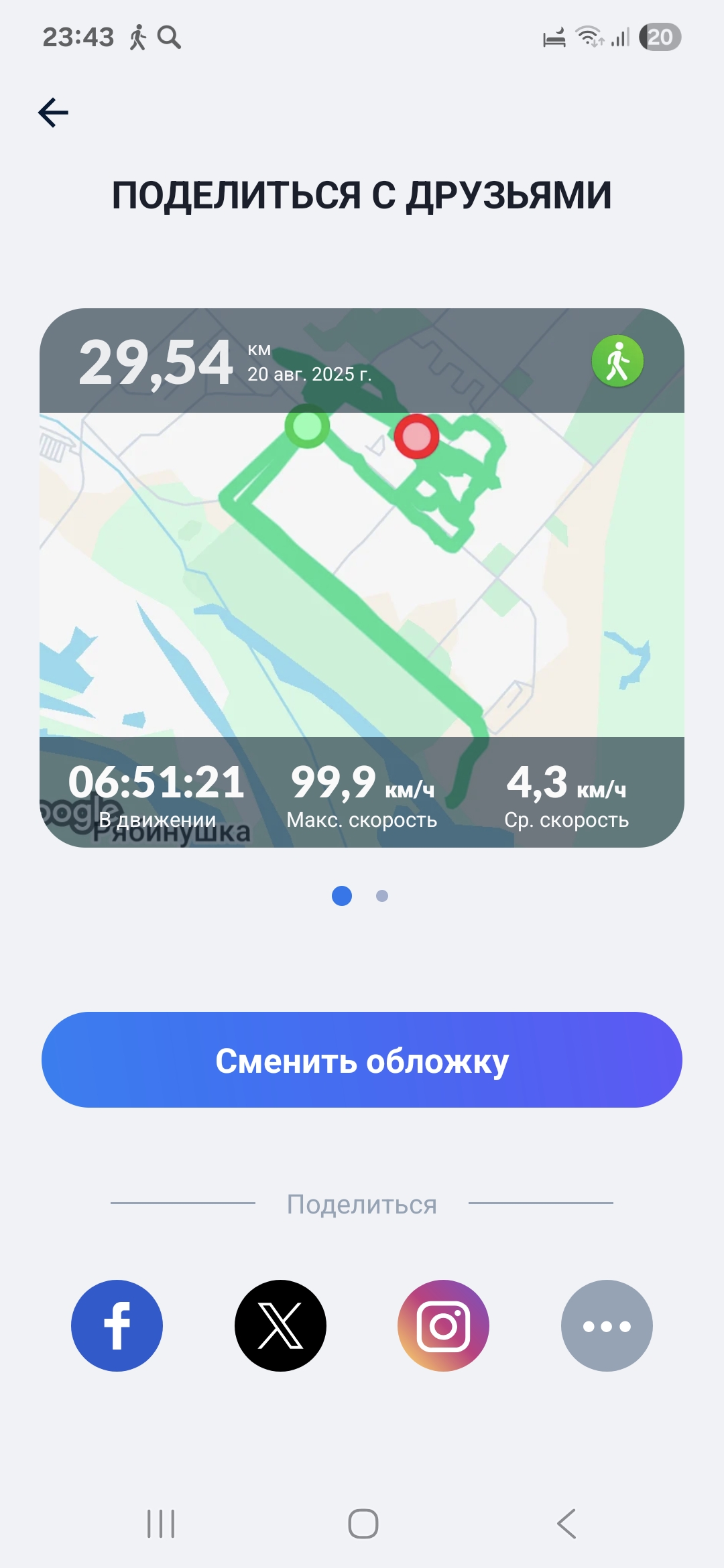Open recent apps from the navigation bar
Screen dimensions: 724x1568
161,1524
